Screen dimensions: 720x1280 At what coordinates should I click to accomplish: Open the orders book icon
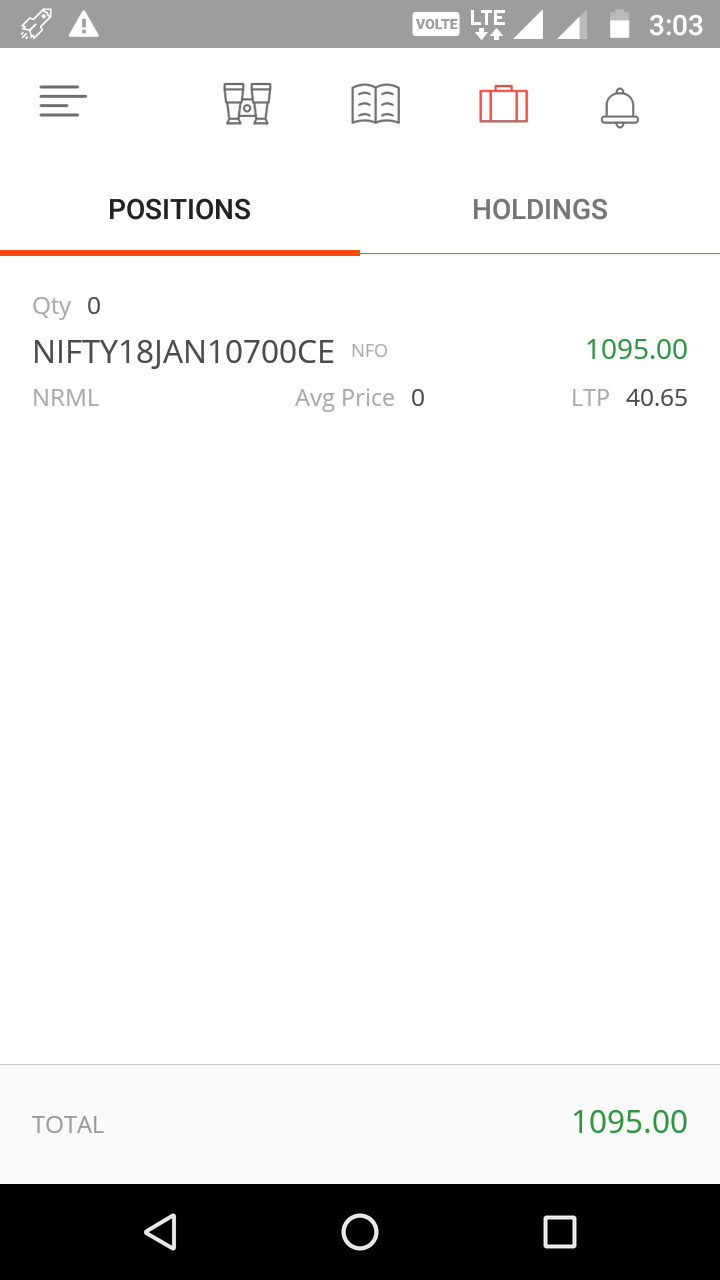pos(376,104)
